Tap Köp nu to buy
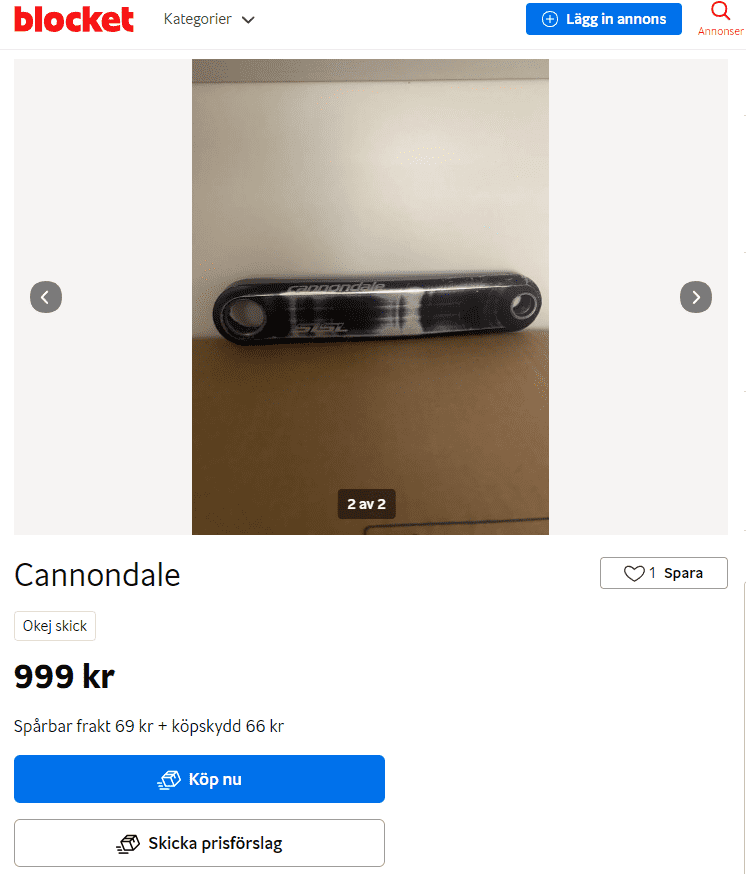The image size is (746, 874). coord(199,779)
